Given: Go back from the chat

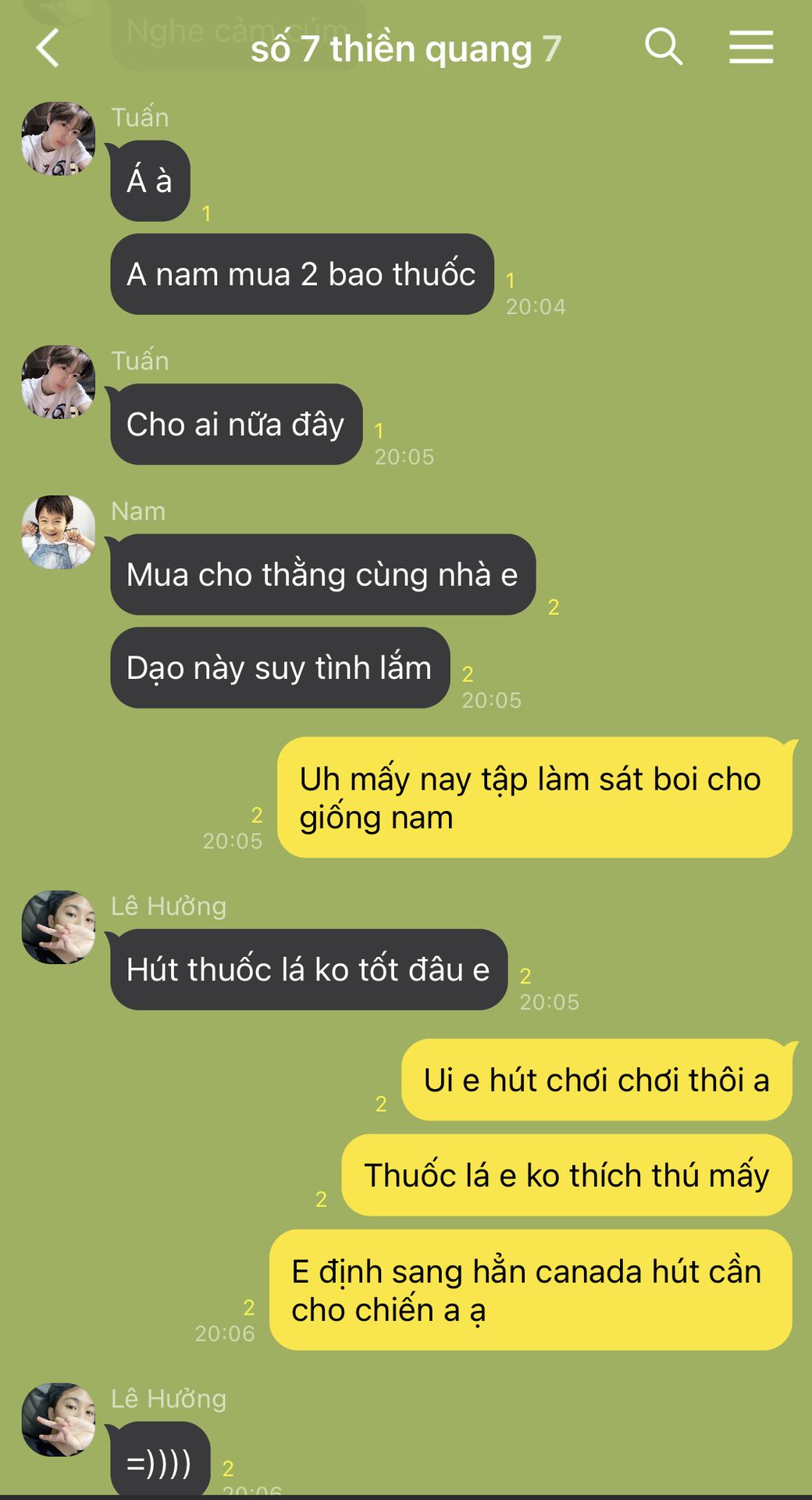Looking at the screenshot, I should coord(48,48).
